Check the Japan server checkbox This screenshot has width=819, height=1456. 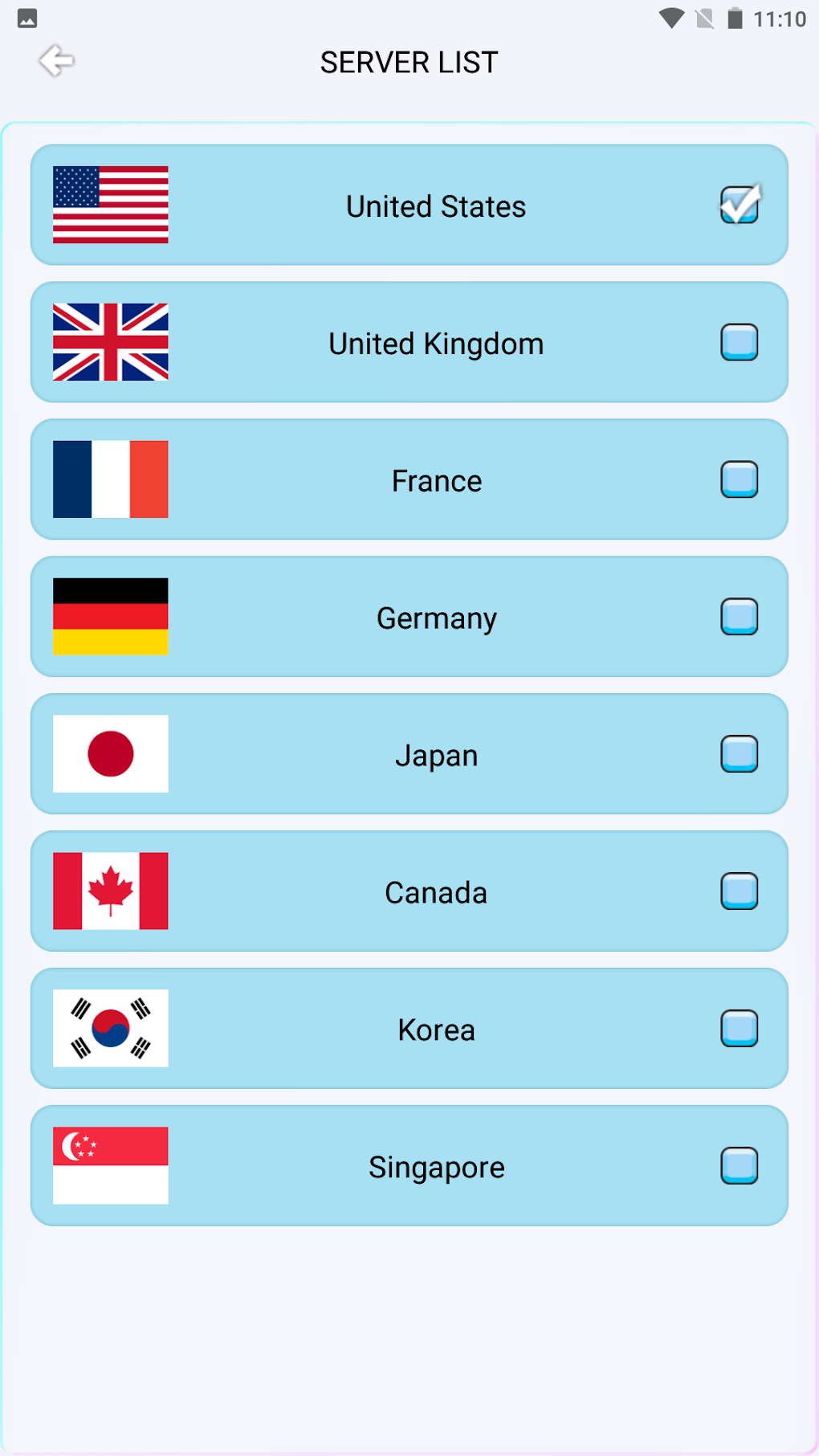tap(740, 754)
